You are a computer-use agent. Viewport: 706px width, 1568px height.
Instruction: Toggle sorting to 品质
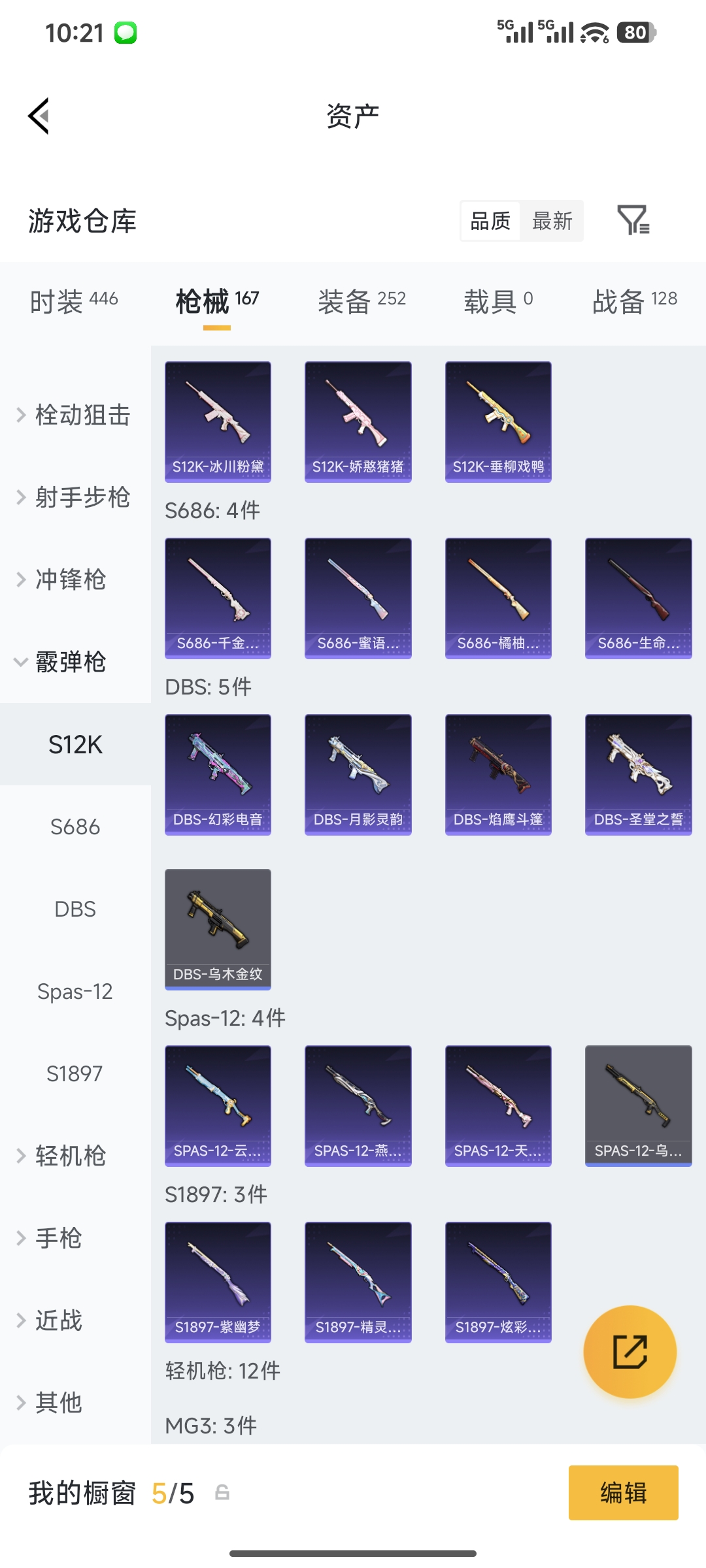(489, 221)
